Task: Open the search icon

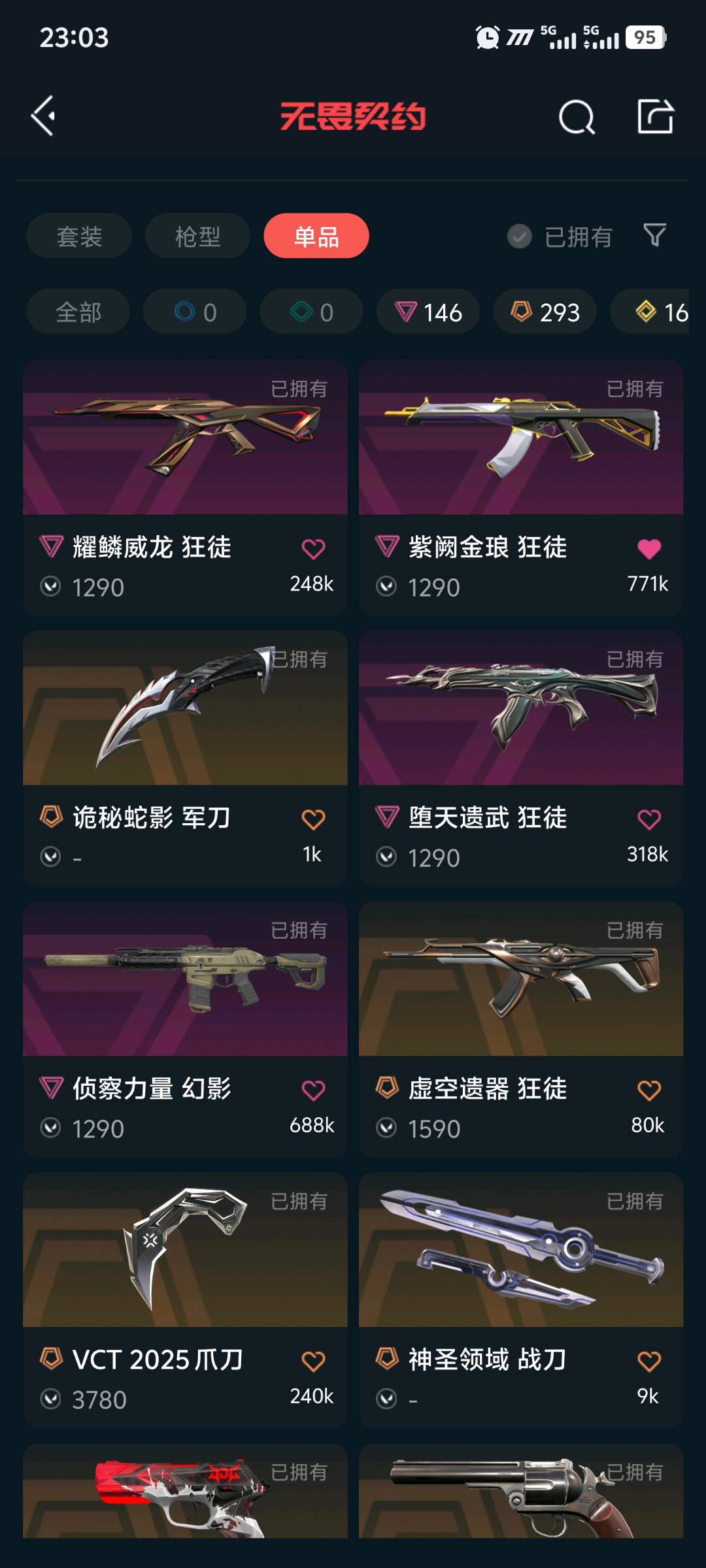Action: (577, 118)
